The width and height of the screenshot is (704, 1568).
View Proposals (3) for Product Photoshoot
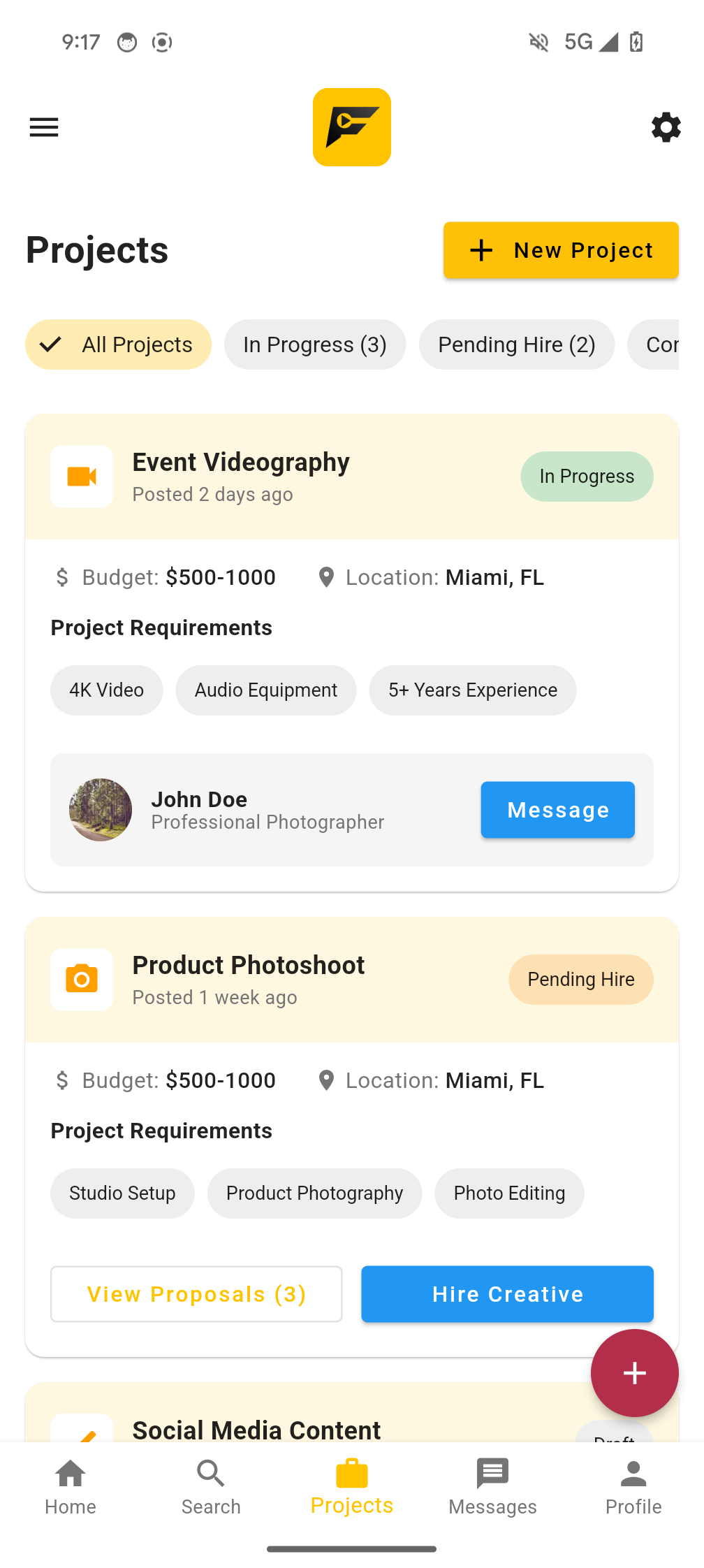196,1294
